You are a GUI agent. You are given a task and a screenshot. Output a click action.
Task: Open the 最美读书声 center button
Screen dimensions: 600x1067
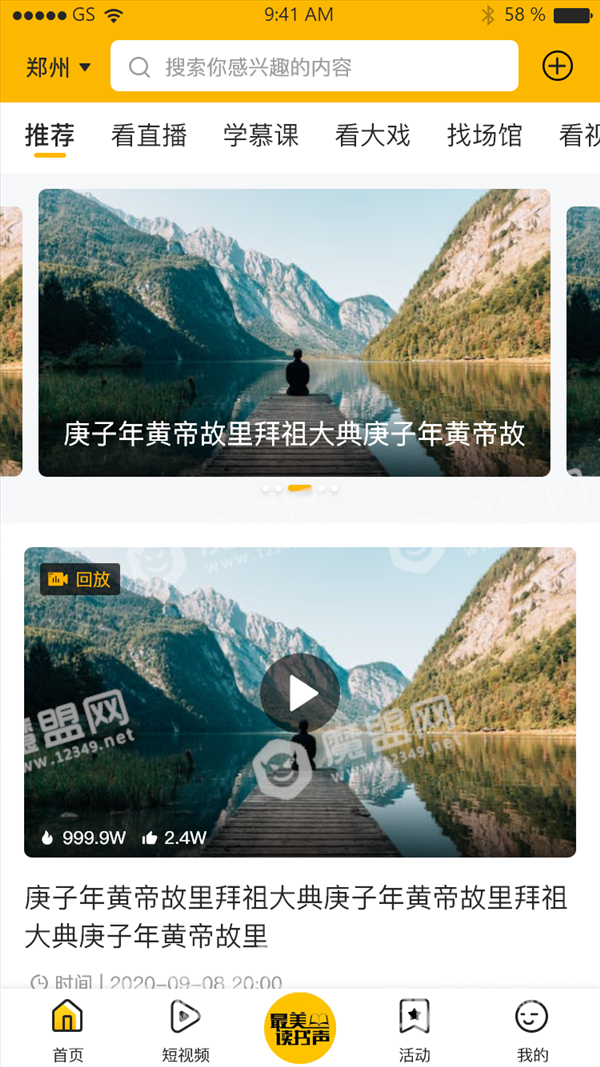(x=300, y=1028)
